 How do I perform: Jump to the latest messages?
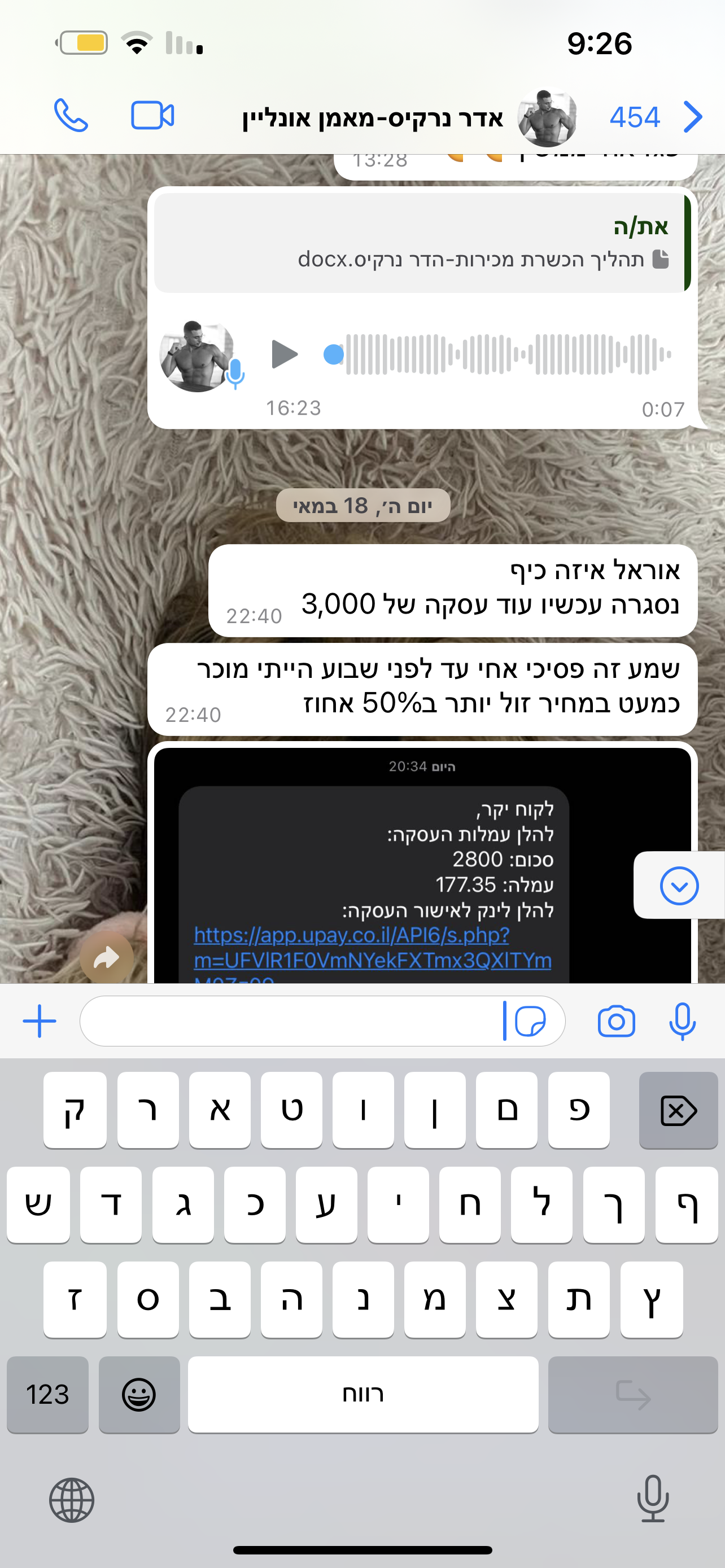click(679, 886)
